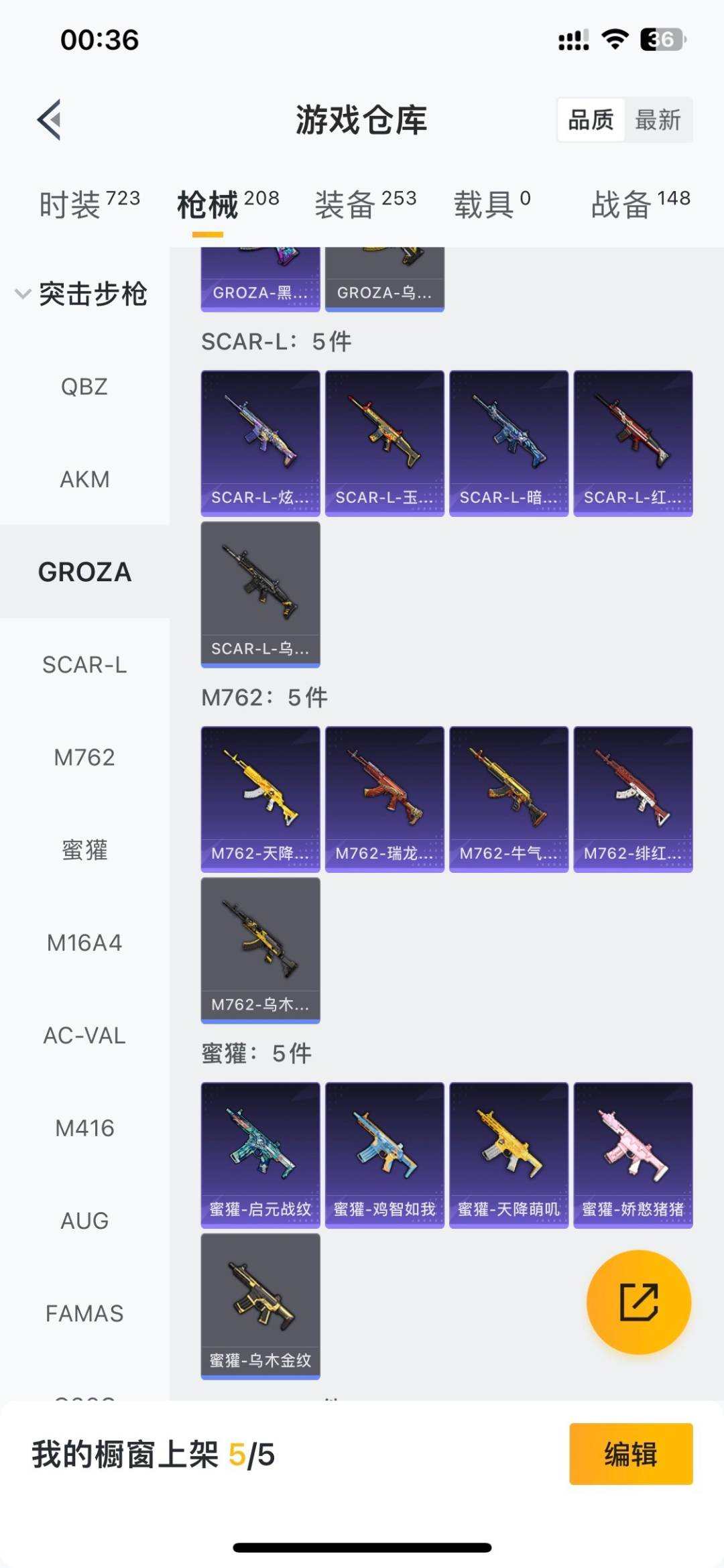Open the 战备 tab
The height and width of the screenshot is (1568, 724).
pos(640,204)
